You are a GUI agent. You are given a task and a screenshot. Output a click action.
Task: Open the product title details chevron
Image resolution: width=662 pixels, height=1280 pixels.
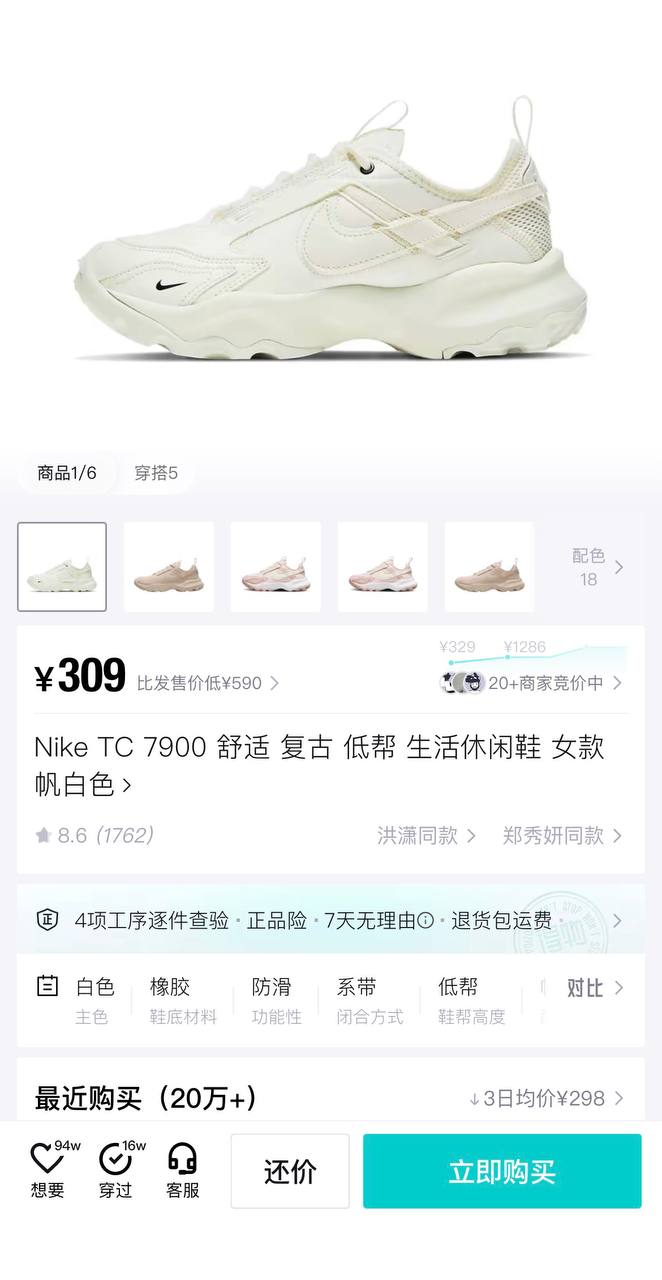tap(126, 786)
